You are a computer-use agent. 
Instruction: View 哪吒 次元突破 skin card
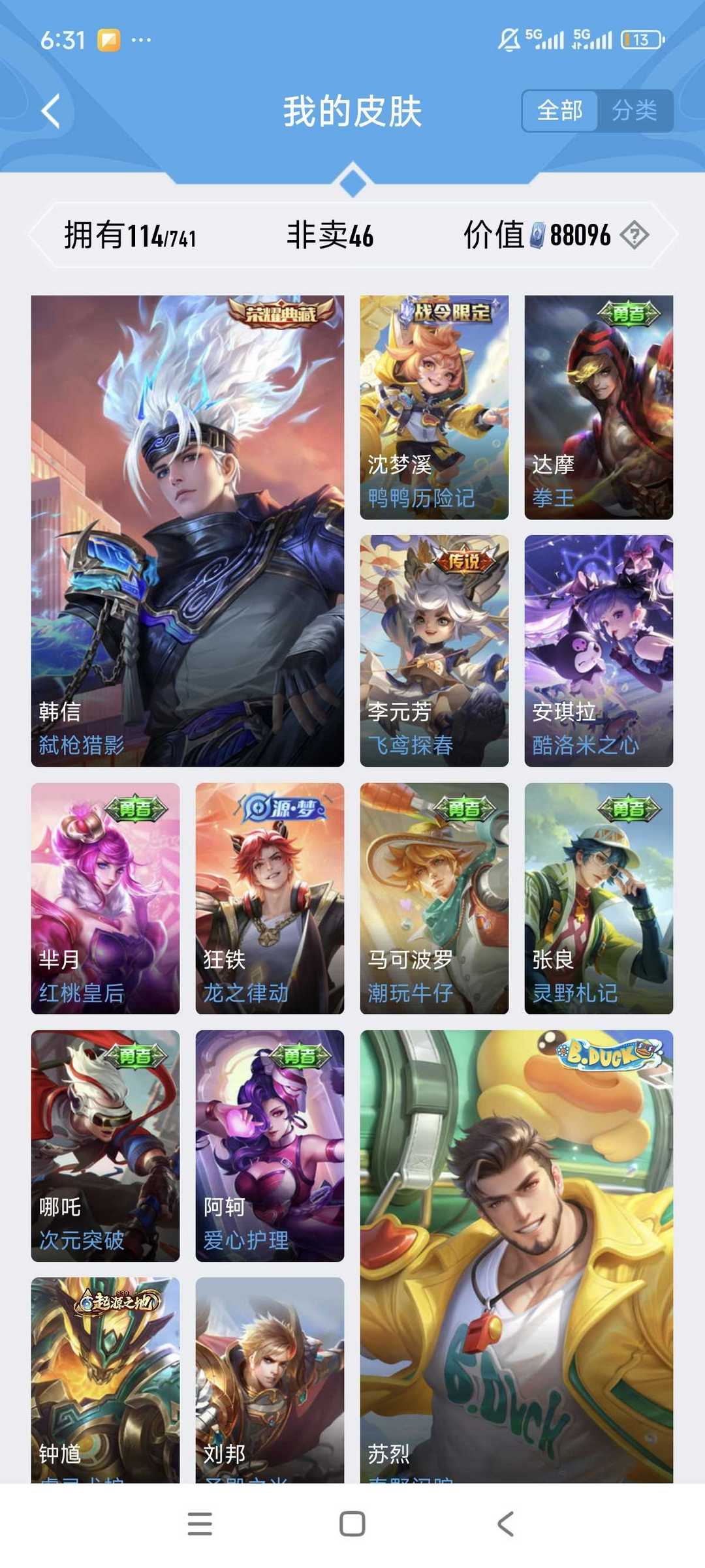[105, 1145]
